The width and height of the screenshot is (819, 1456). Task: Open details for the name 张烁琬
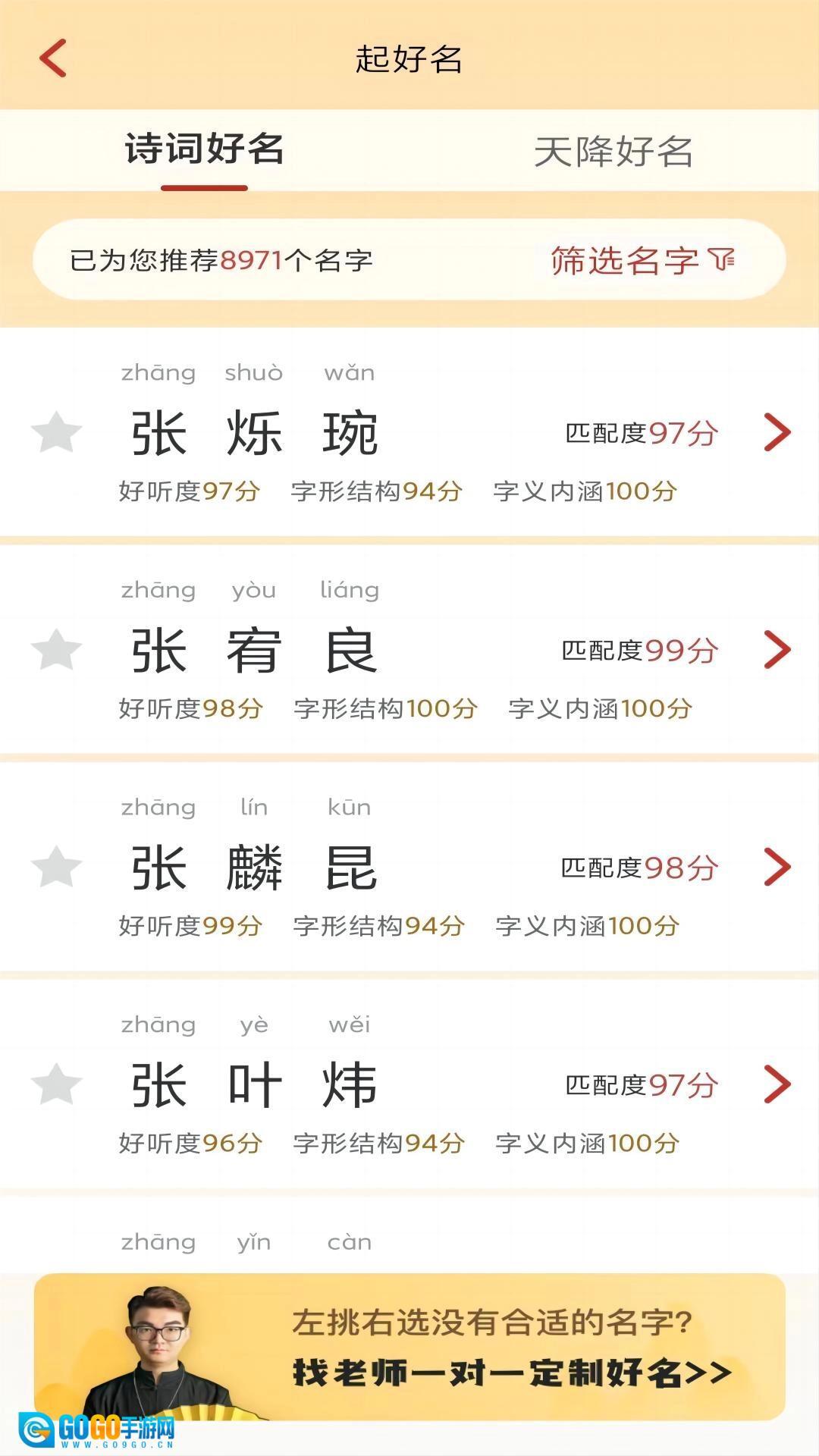click(777, 433)
